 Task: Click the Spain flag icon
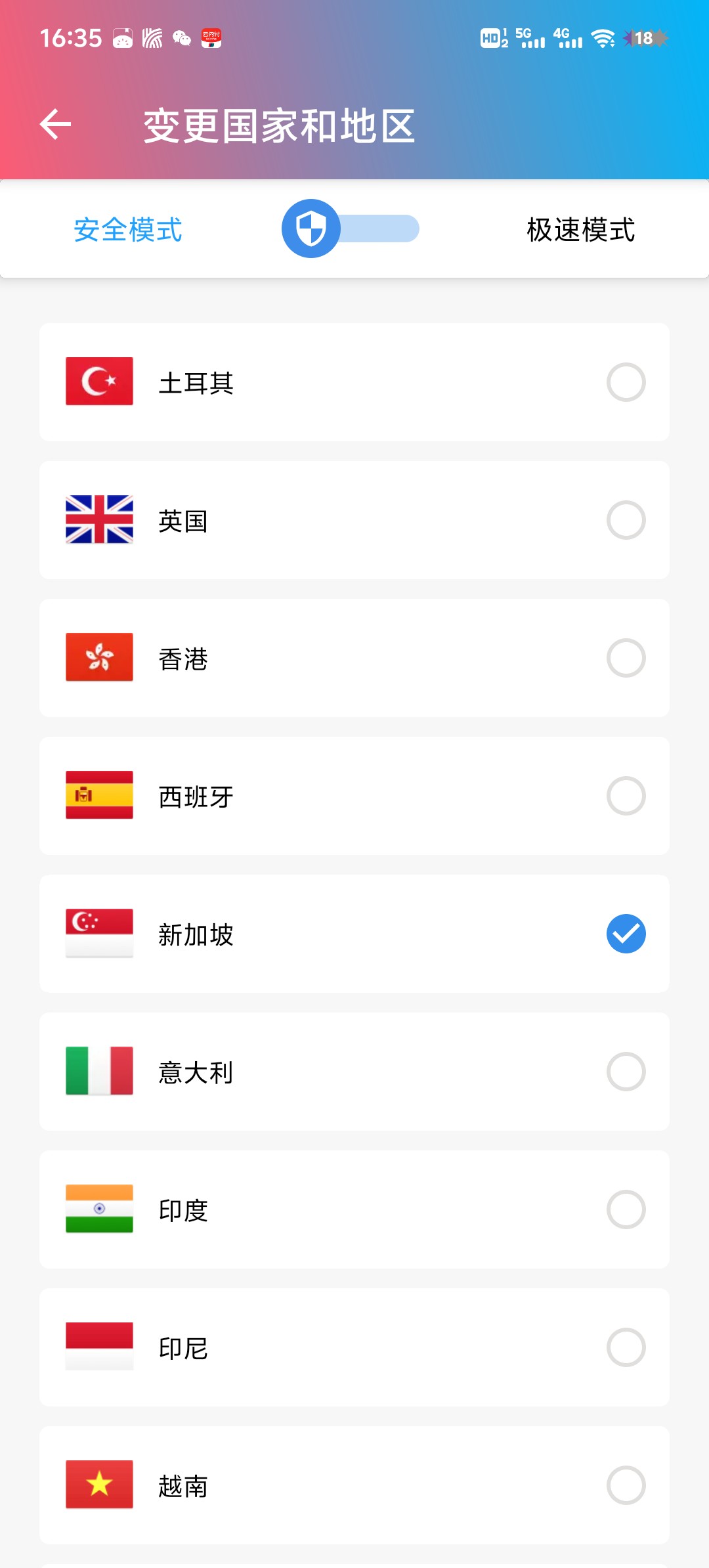coord(99,795)
